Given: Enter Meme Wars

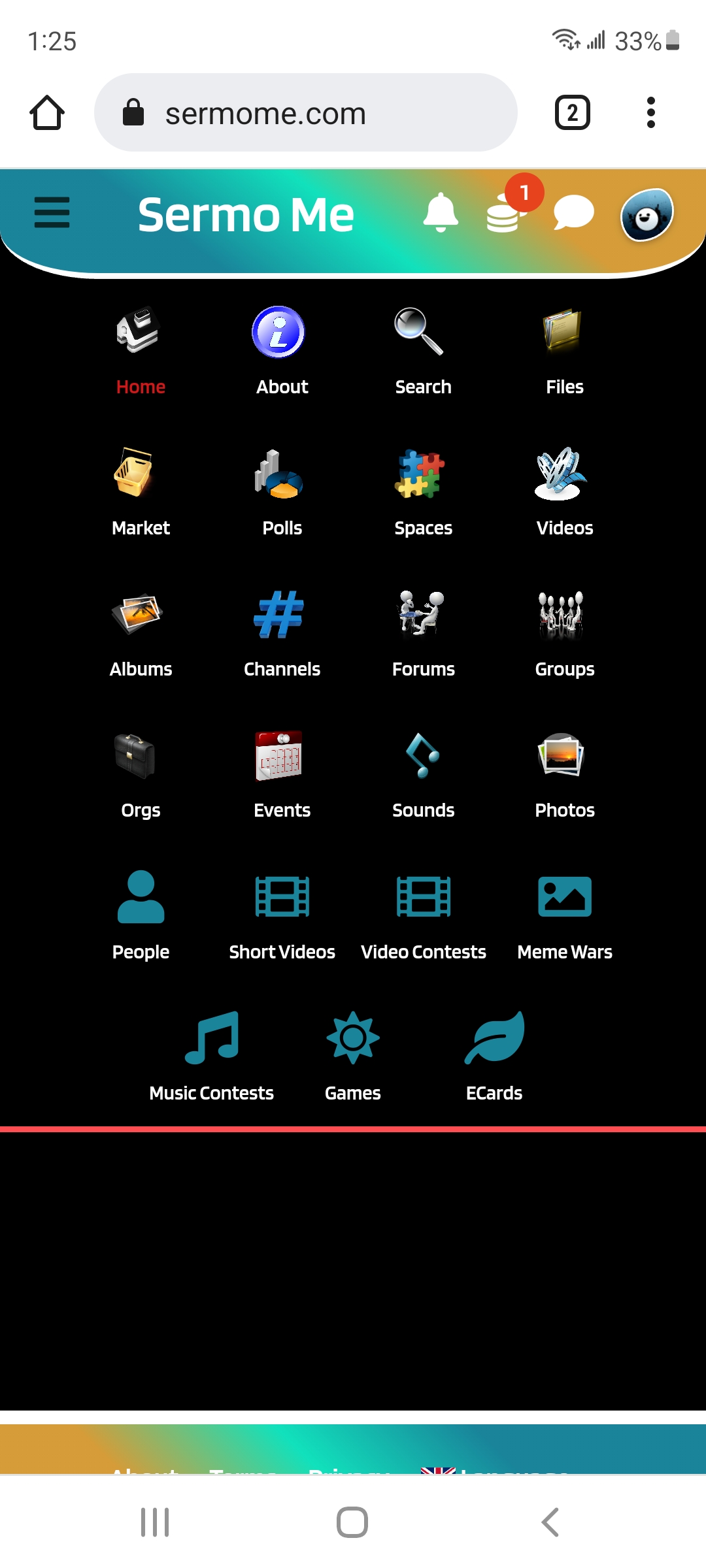Looking at the screenshot, I should (x=564, y=916).
